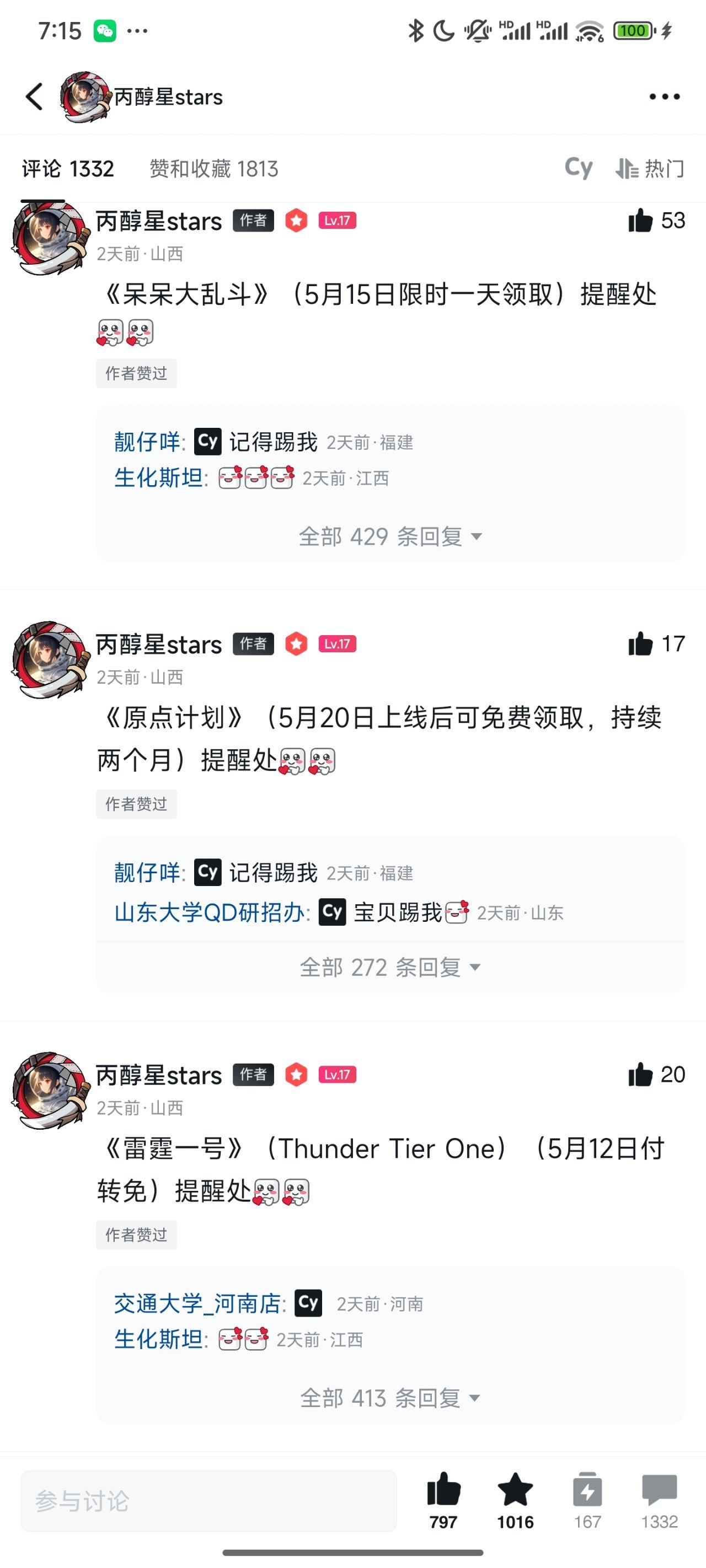Tap the charge icon showing 167
The height and width of the screenshot is (1568, 706).
click(587, 1491)
